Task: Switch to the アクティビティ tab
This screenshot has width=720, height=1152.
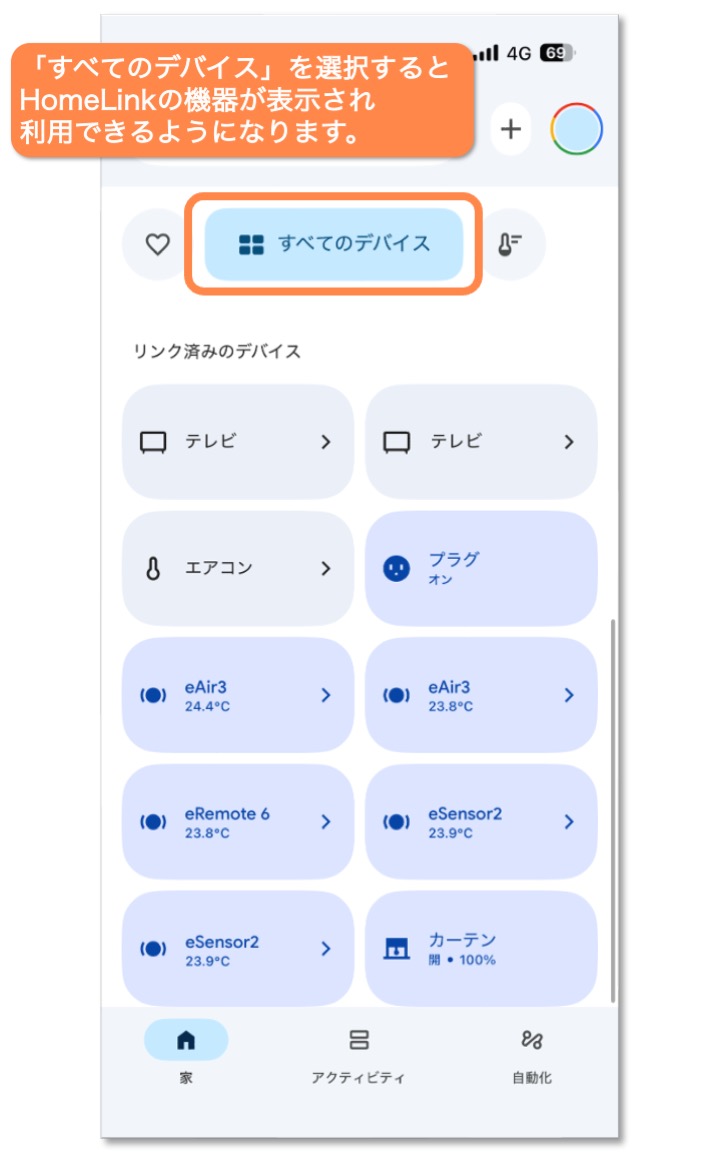Action: (x=359, y=1052)
